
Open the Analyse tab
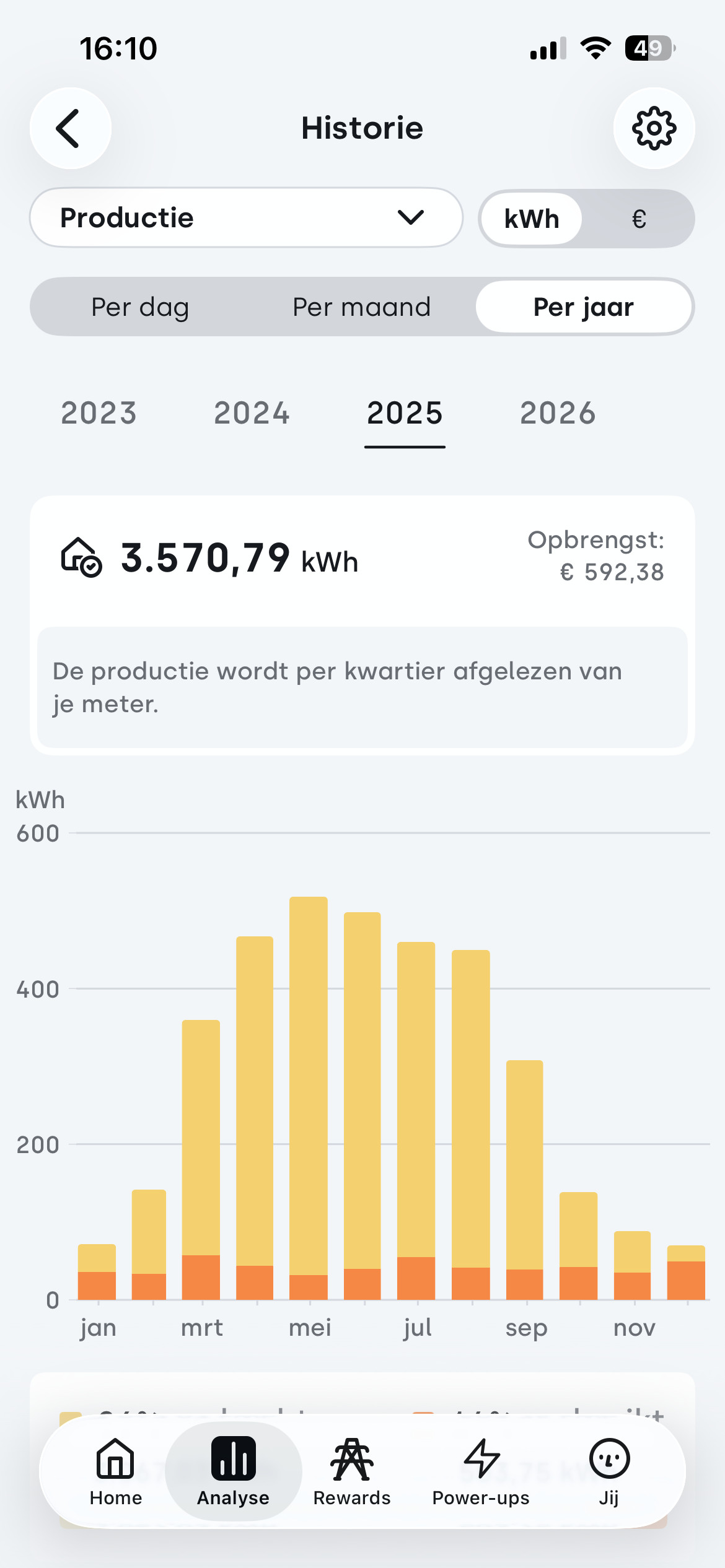tap(234, 1472)
